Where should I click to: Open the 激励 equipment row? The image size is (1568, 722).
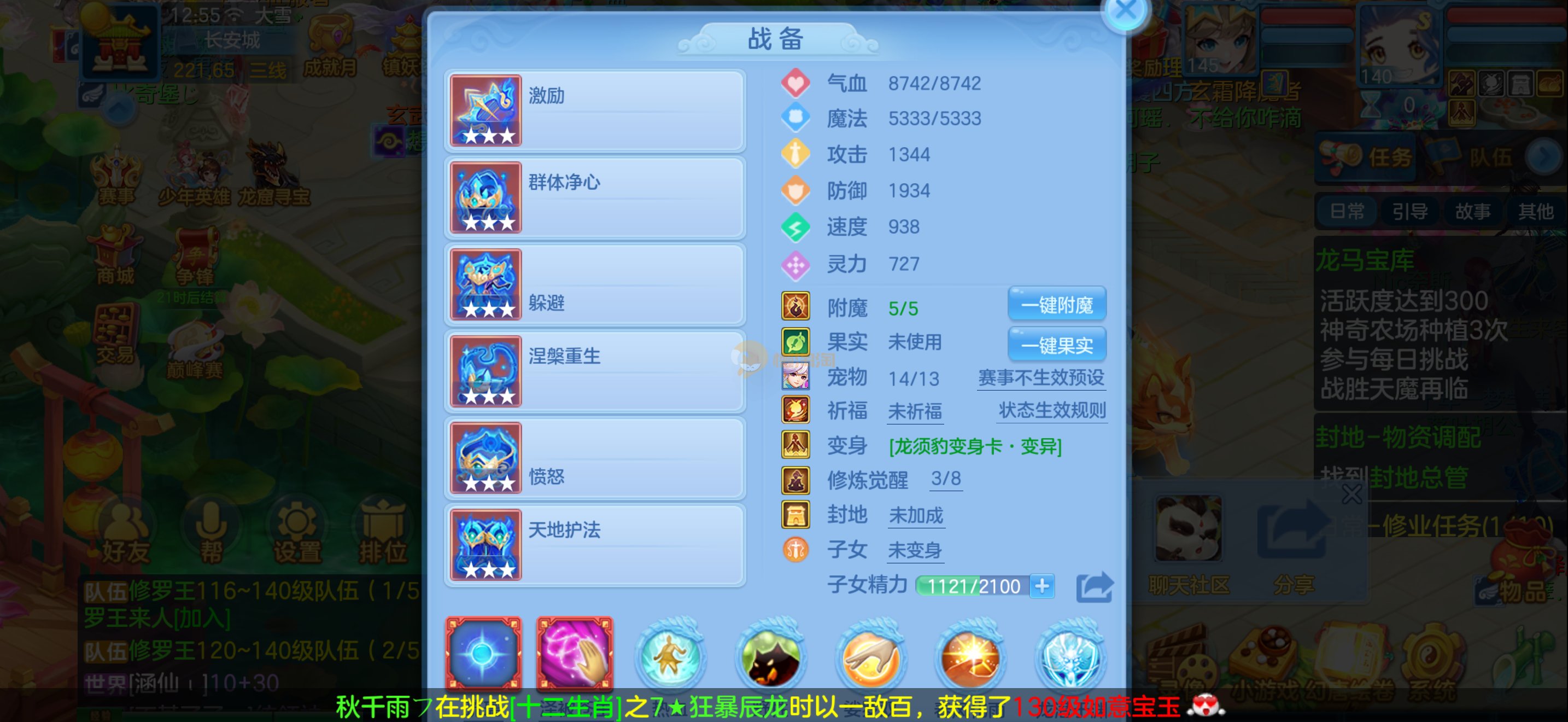tap(595, 110)
